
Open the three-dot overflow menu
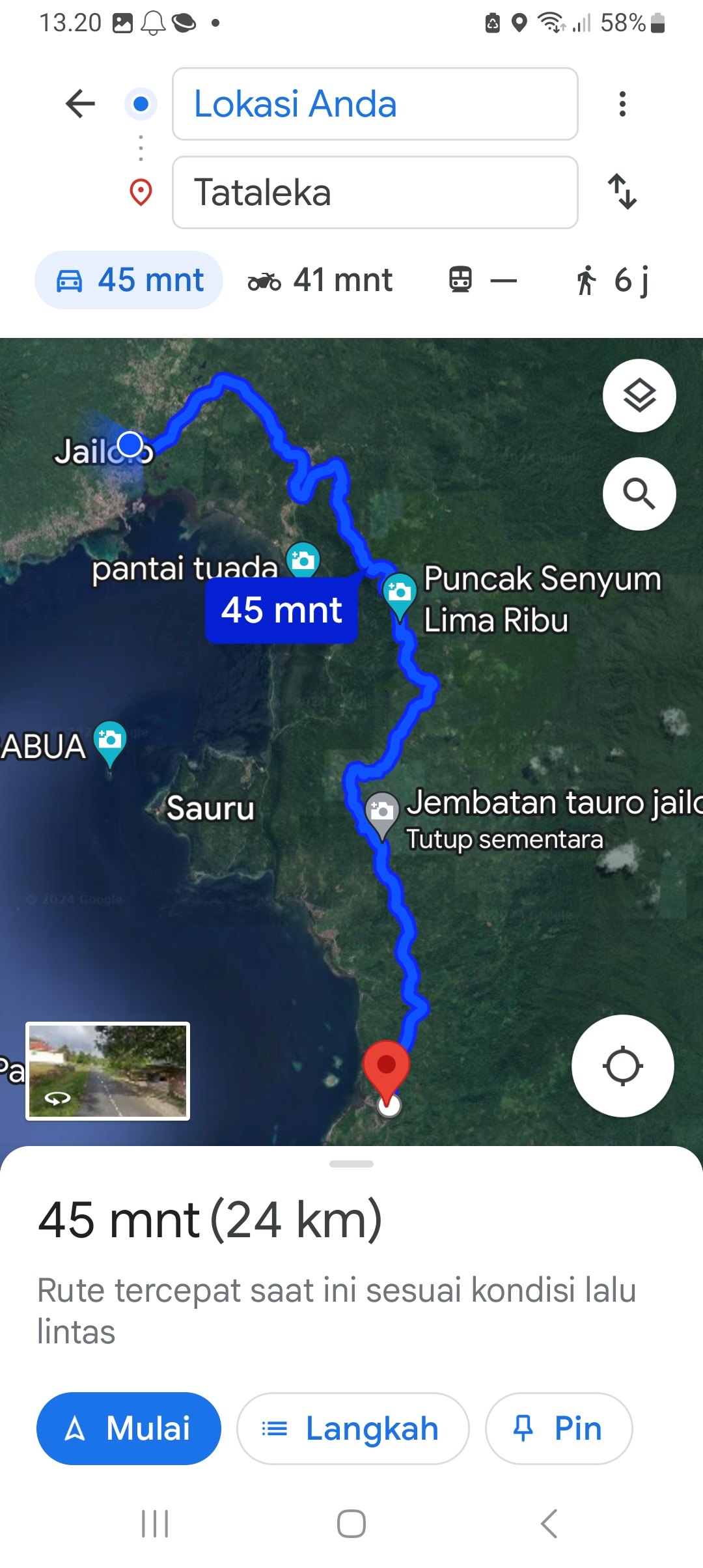click(x=622, y=104)
